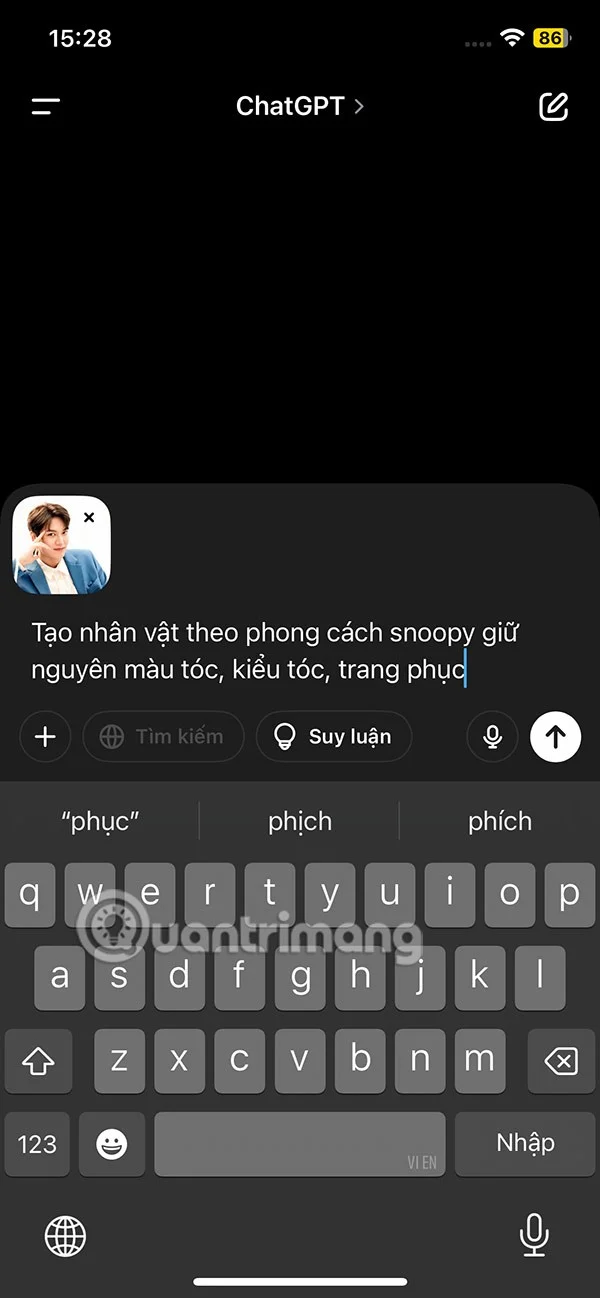Switch keyboard language with globe icon
Screen dimensions: 600x1298
[x=66, y=1236]
